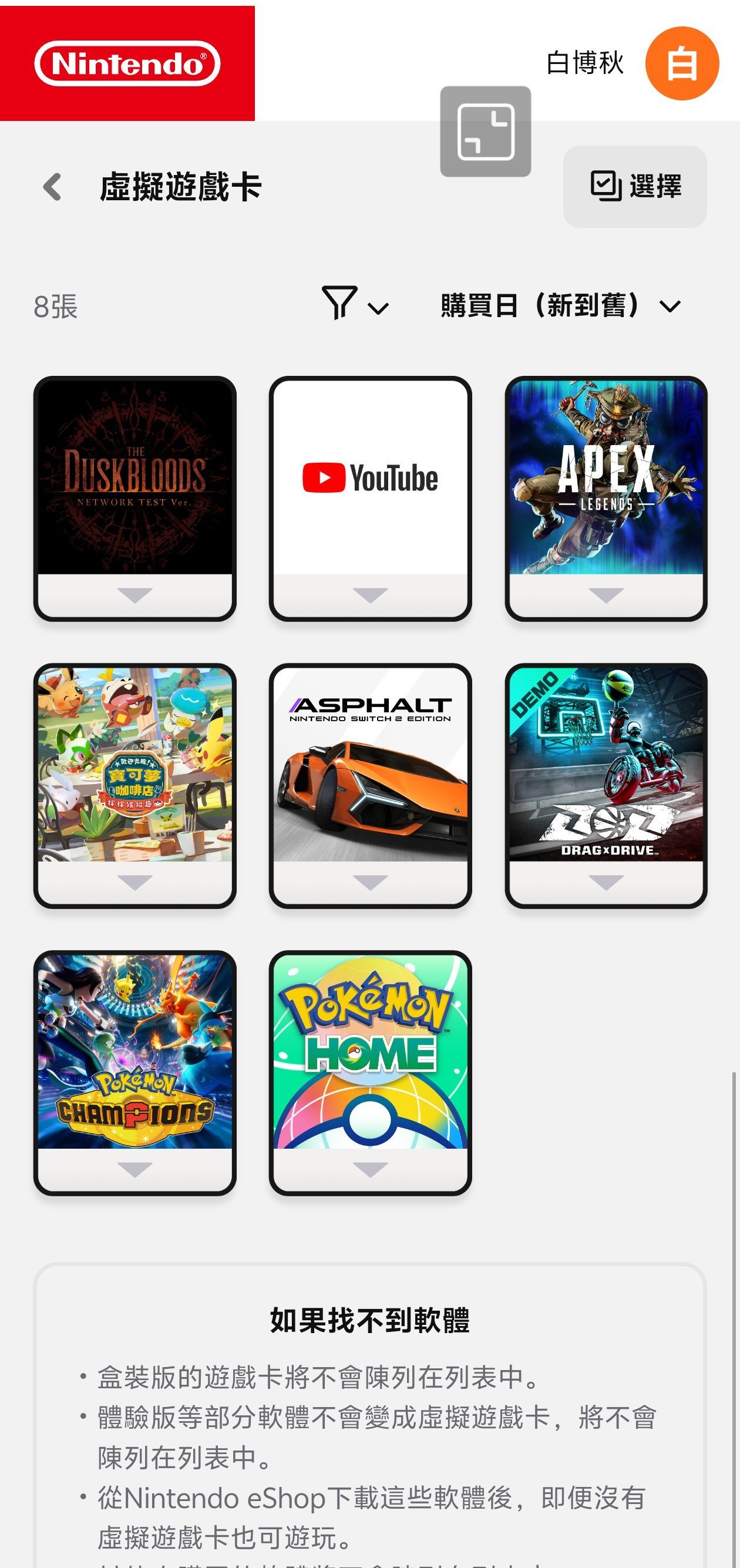The image size is (740, 1568).
Task: Tap the 選擇 select button
Action: click(635, 186)
